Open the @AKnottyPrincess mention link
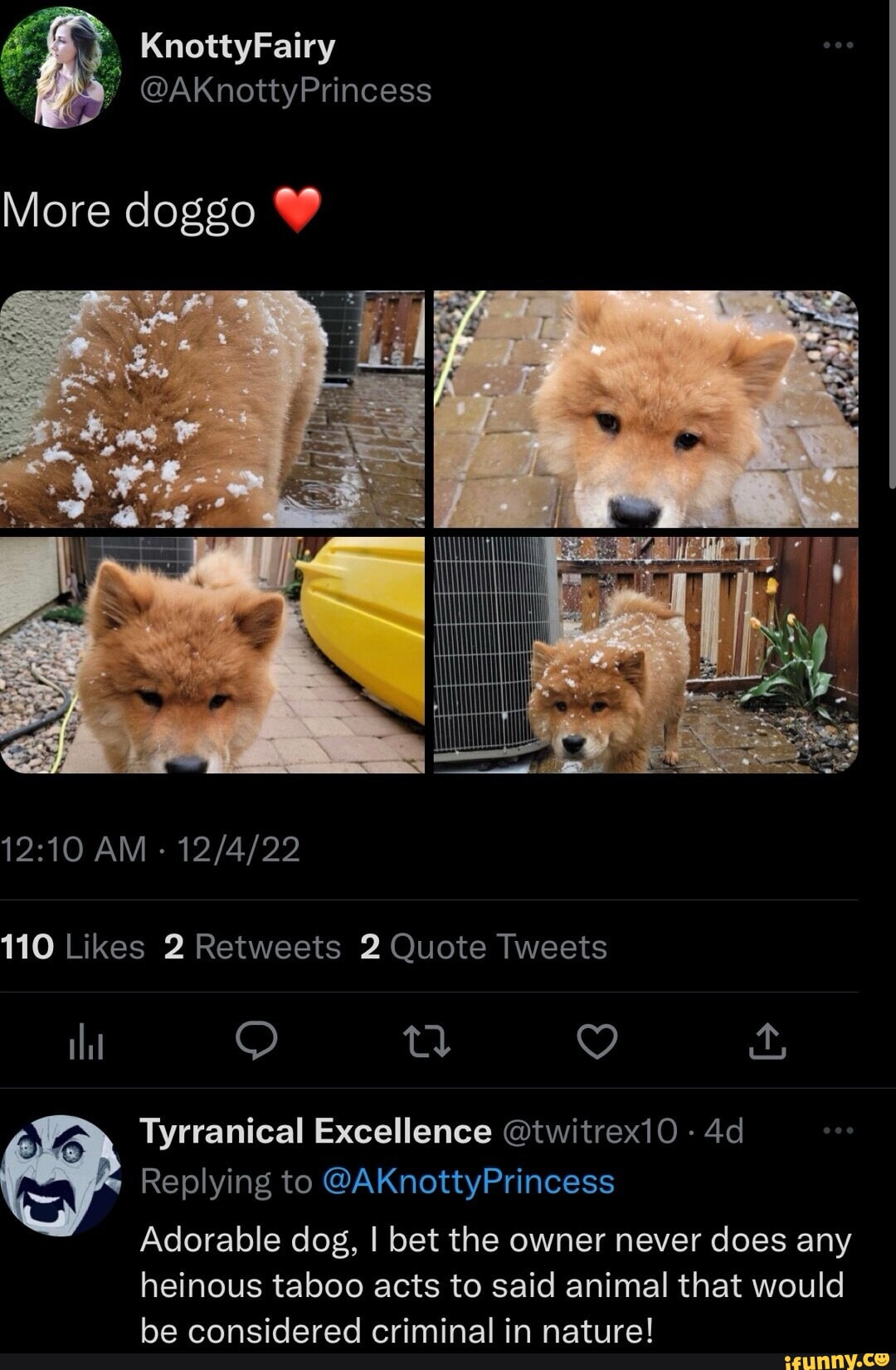 point(467,1182)
